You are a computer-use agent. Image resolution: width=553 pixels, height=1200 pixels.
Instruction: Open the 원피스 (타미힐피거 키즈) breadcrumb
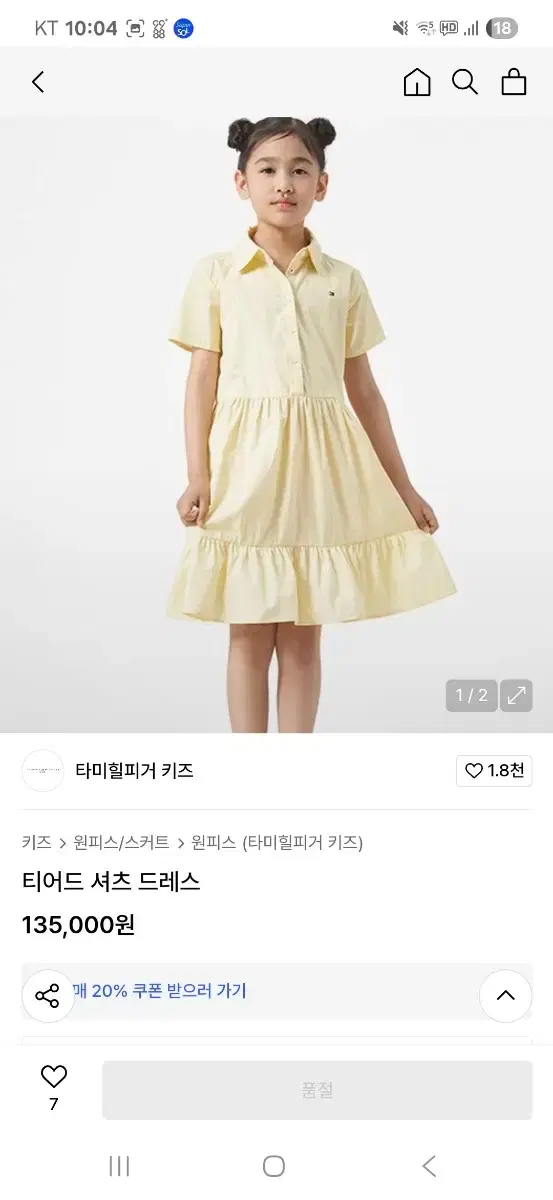277,842
